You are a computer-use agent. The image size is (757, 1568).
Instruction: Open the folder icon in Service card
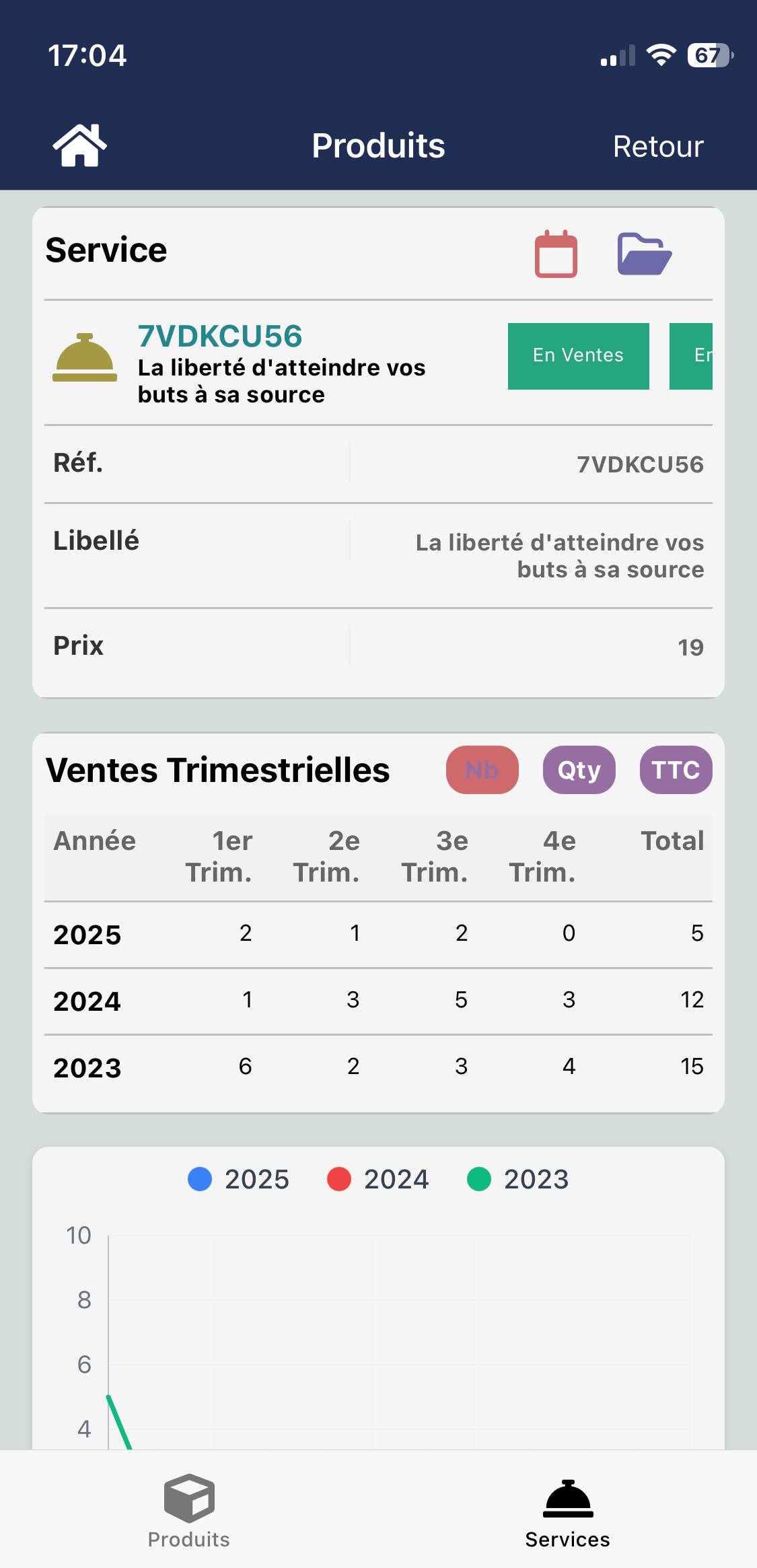(644, 254)
